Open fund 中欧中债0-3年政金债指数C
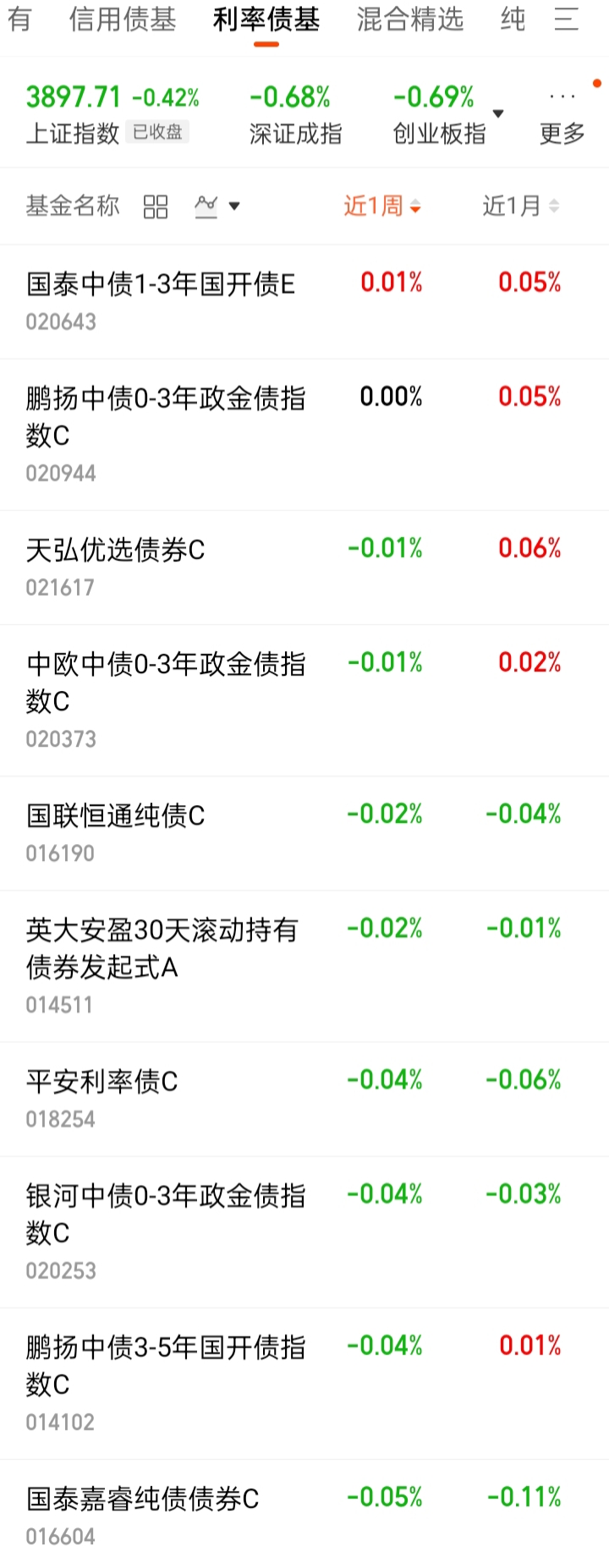The height and width of the screenshot is (1568, 609). tap(304, 700)
